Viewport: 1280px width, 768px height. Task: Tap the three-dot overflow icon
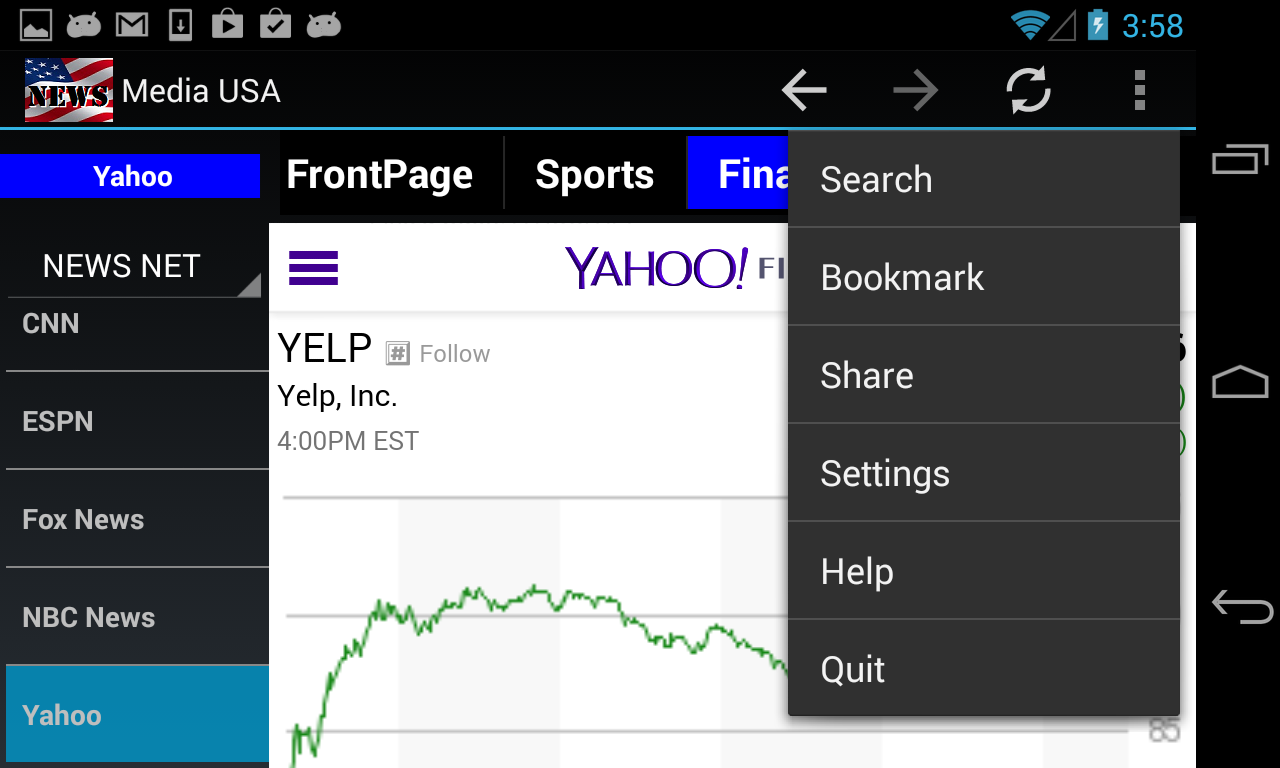[1139, 91]
